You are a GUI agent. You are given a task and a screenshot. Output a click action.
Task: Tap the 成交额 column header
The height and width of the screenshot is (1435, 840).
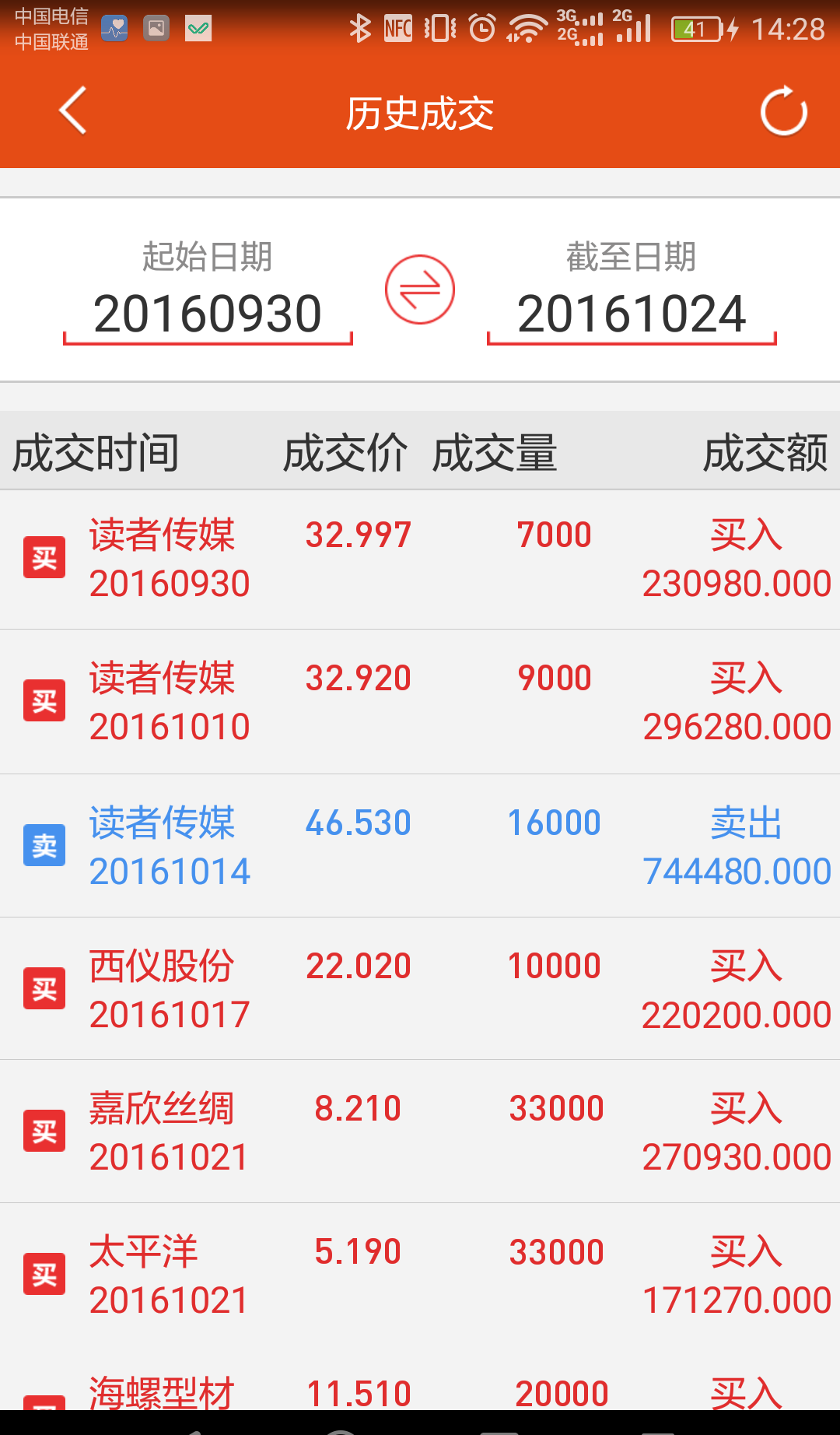[x=766, y=454]
